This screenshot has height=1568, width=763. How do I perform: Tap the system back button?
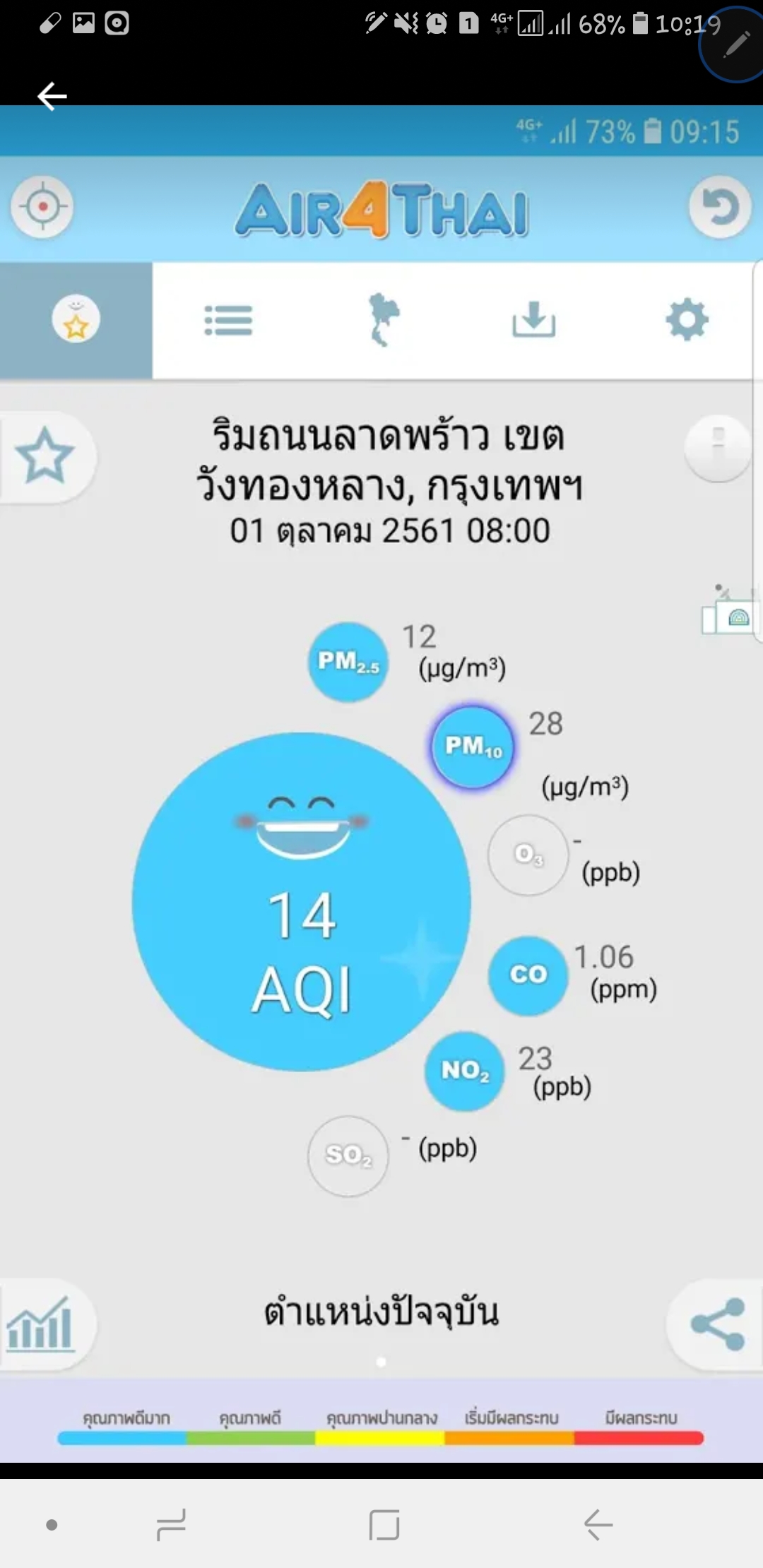coord(598,1525)
